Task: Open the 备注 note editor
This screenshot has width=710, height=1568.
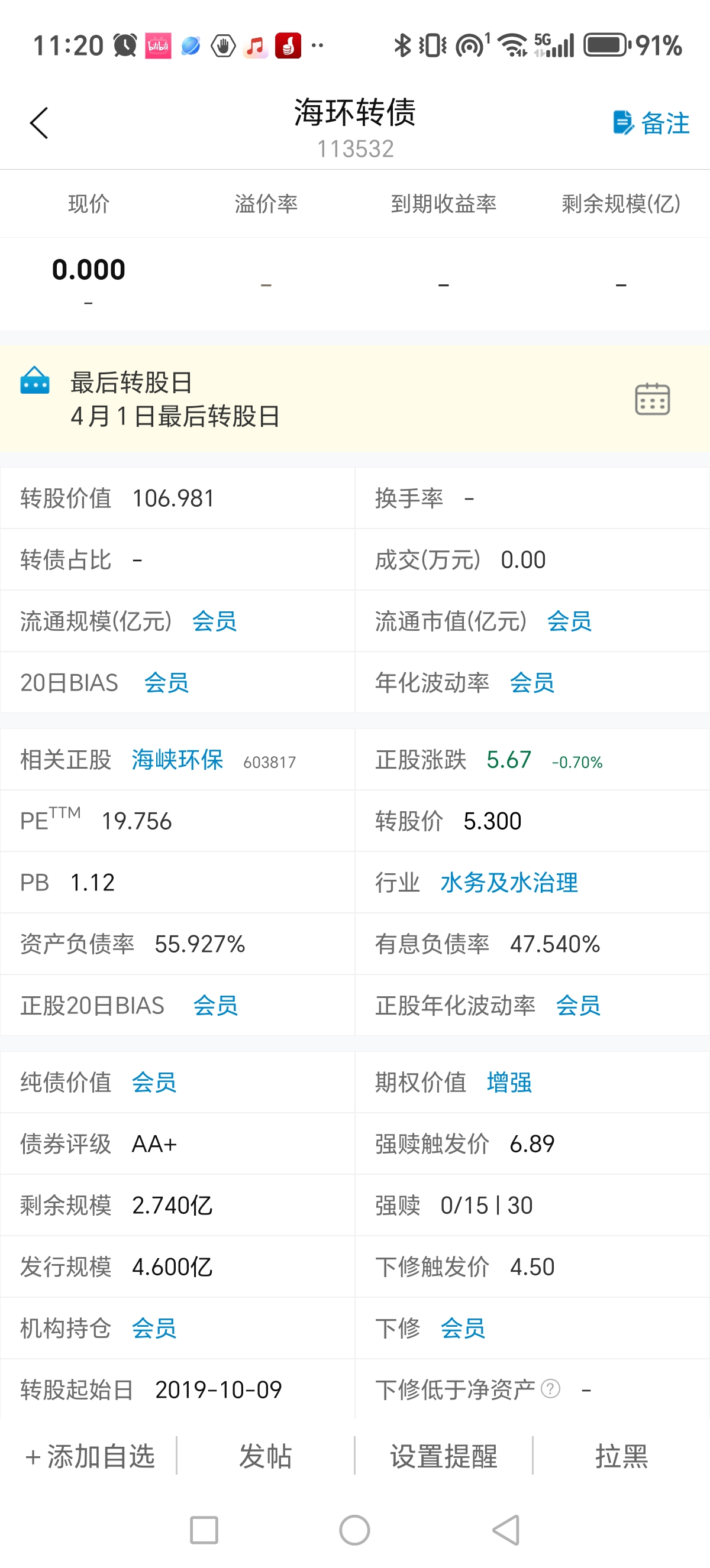Action: (x=651, y=124)
